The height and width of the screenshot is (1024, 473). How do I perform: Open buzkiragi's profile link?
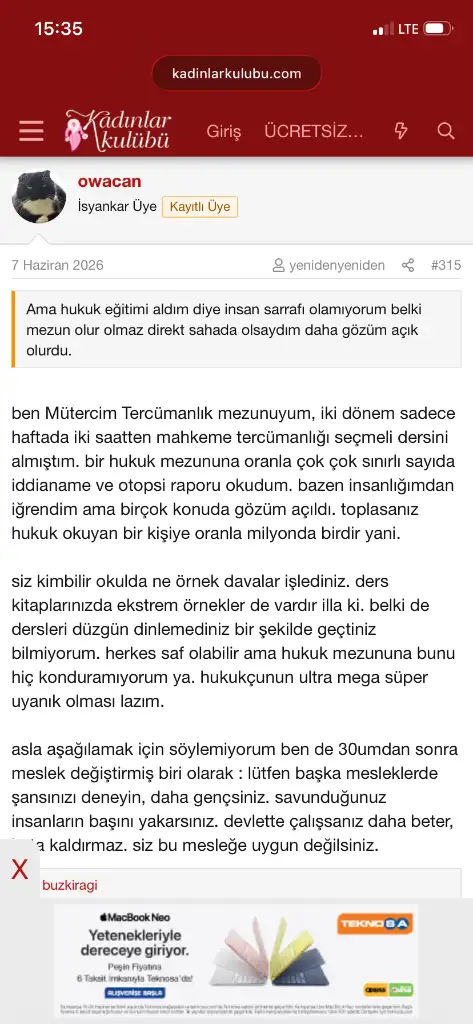[x=70, y=886]
